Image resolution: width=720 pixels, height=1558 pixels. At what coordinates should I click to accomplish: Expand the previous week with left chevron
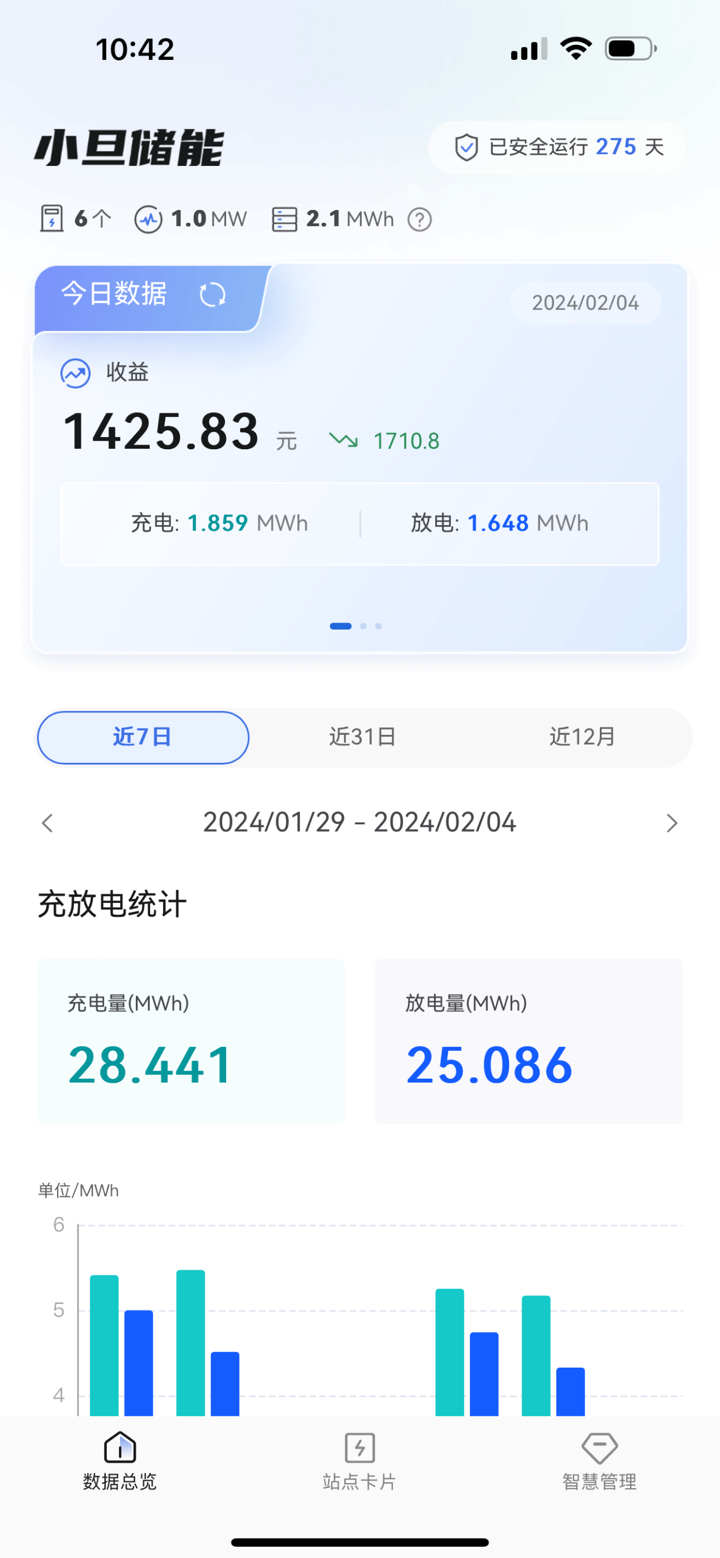click(x=47, y=822)
